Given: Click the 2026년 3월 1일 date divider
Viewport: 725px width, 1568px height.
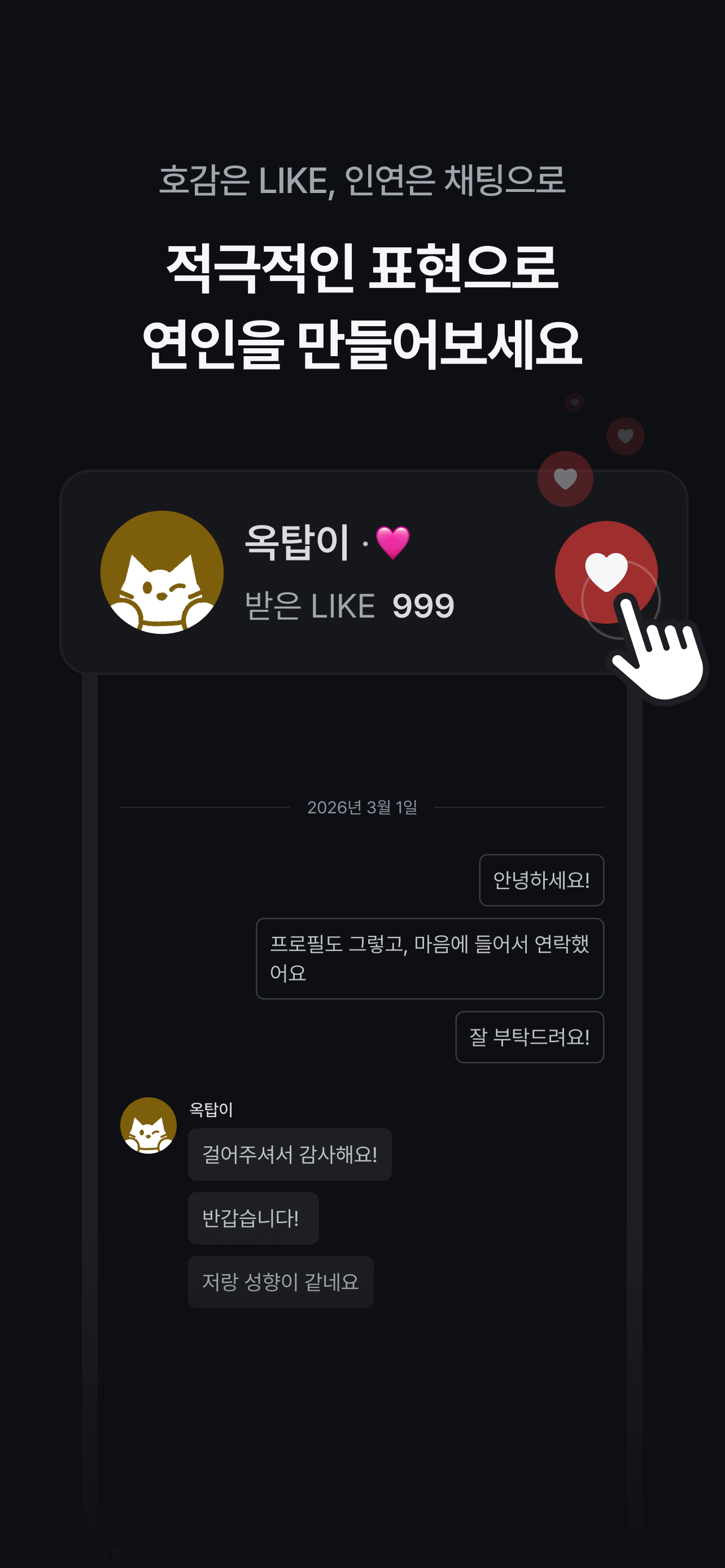Looking at the screenshot, I should pyautogui.click(x=364, y=808).
